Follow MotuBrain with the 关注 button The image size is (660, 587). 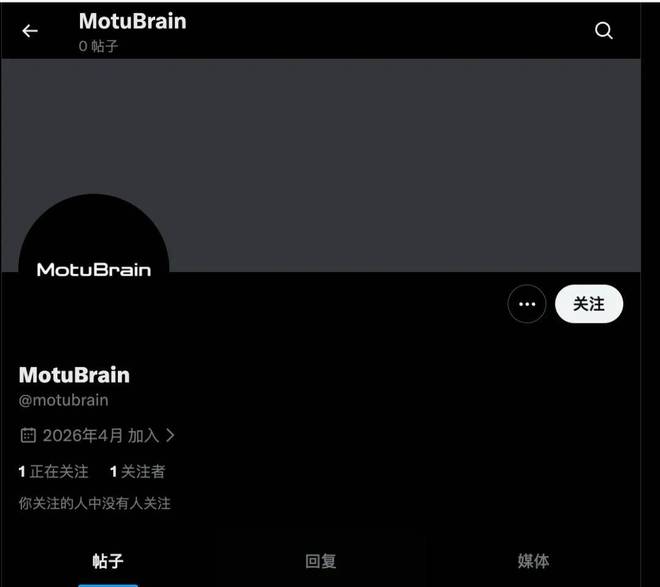coord(588,304)
